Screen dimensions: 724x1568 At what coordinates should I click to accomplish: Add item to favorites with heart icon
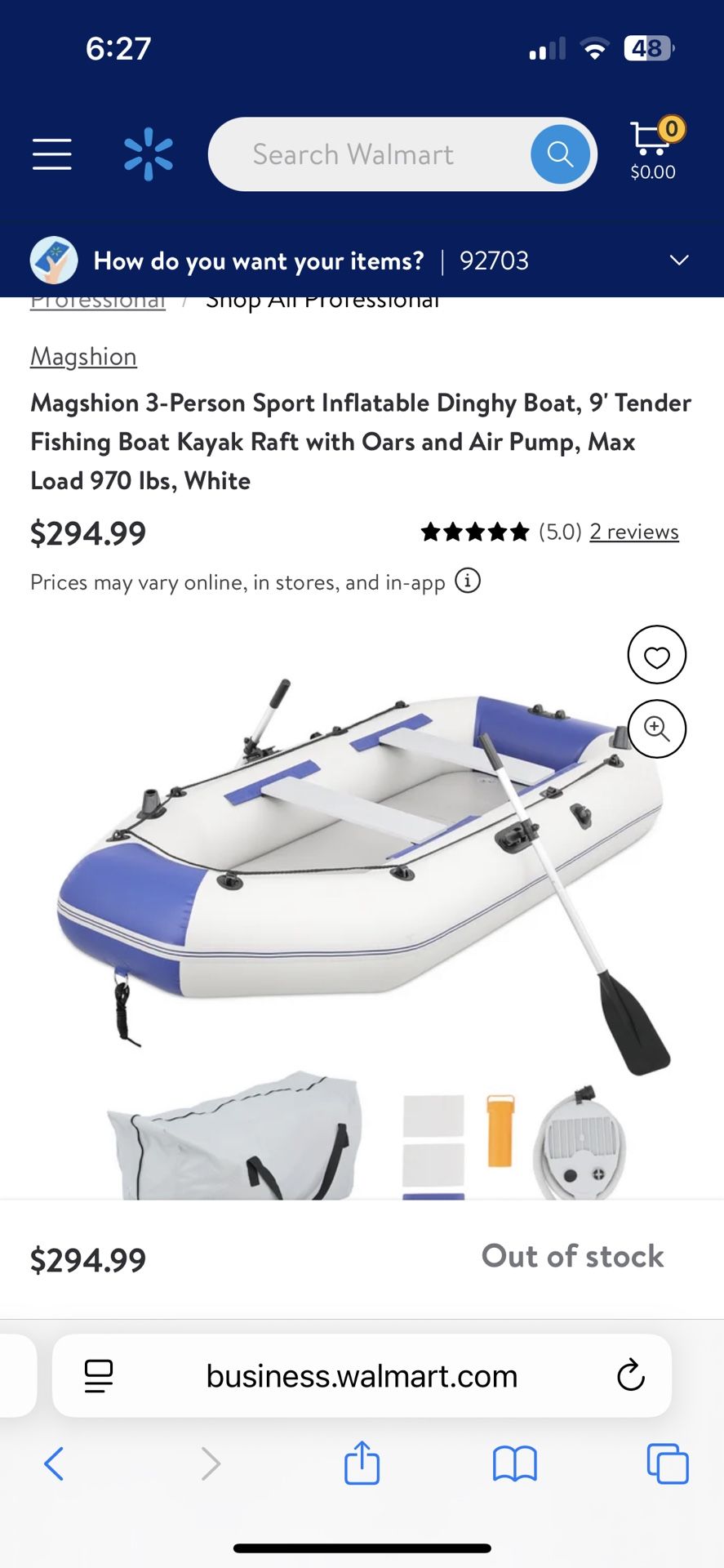point(657,655)
